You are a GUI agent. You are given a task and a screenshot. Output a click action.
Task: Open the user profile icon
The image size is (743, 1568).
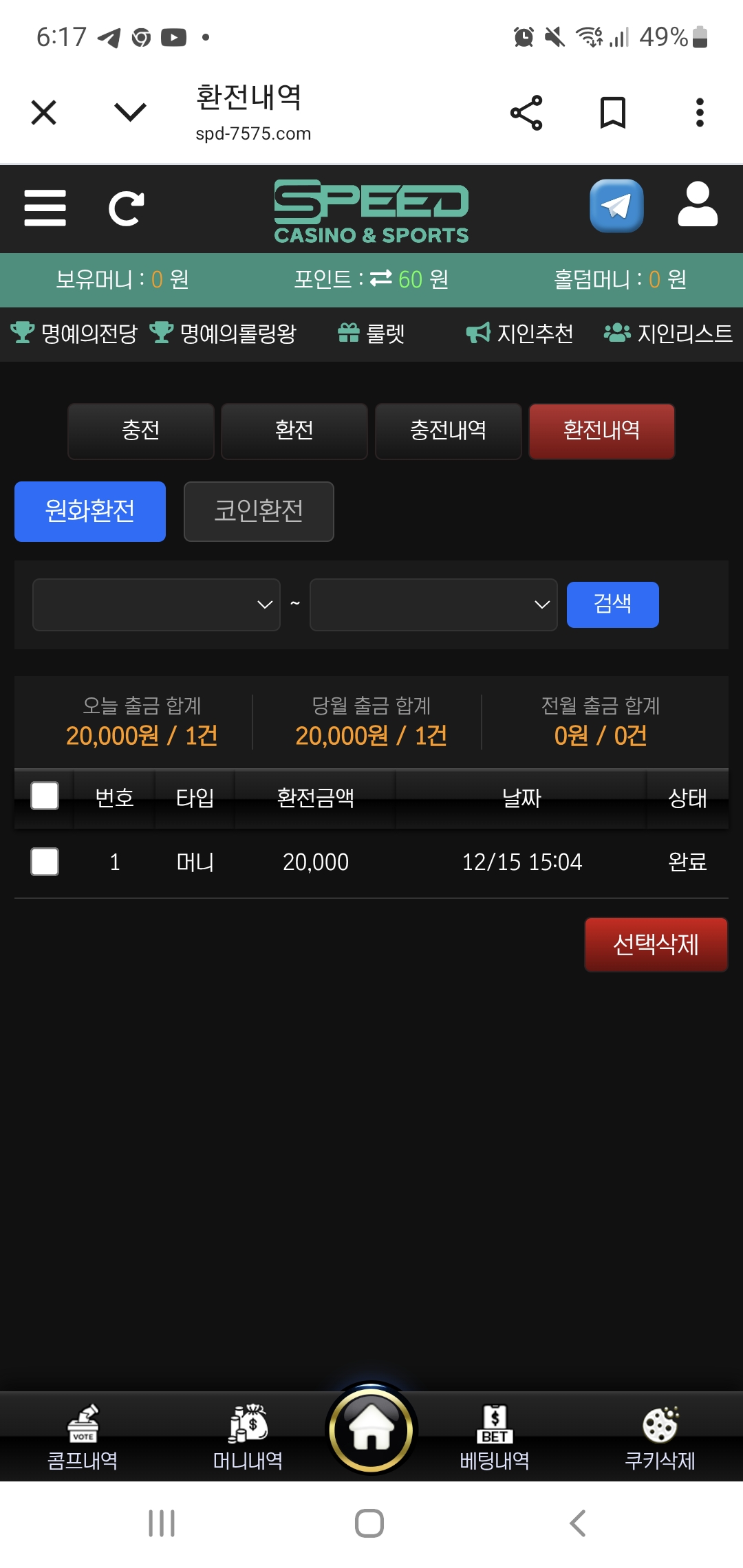tap(697, 205)
